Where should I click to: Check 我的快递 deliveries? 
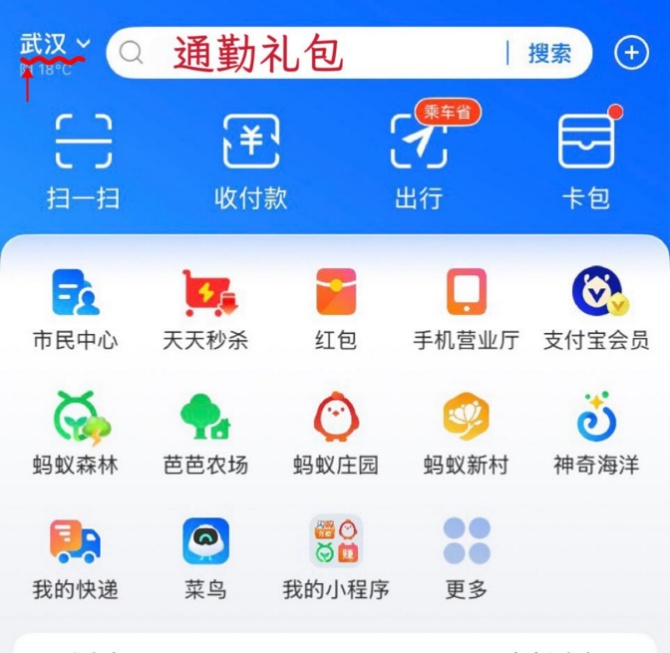point(75,557)
